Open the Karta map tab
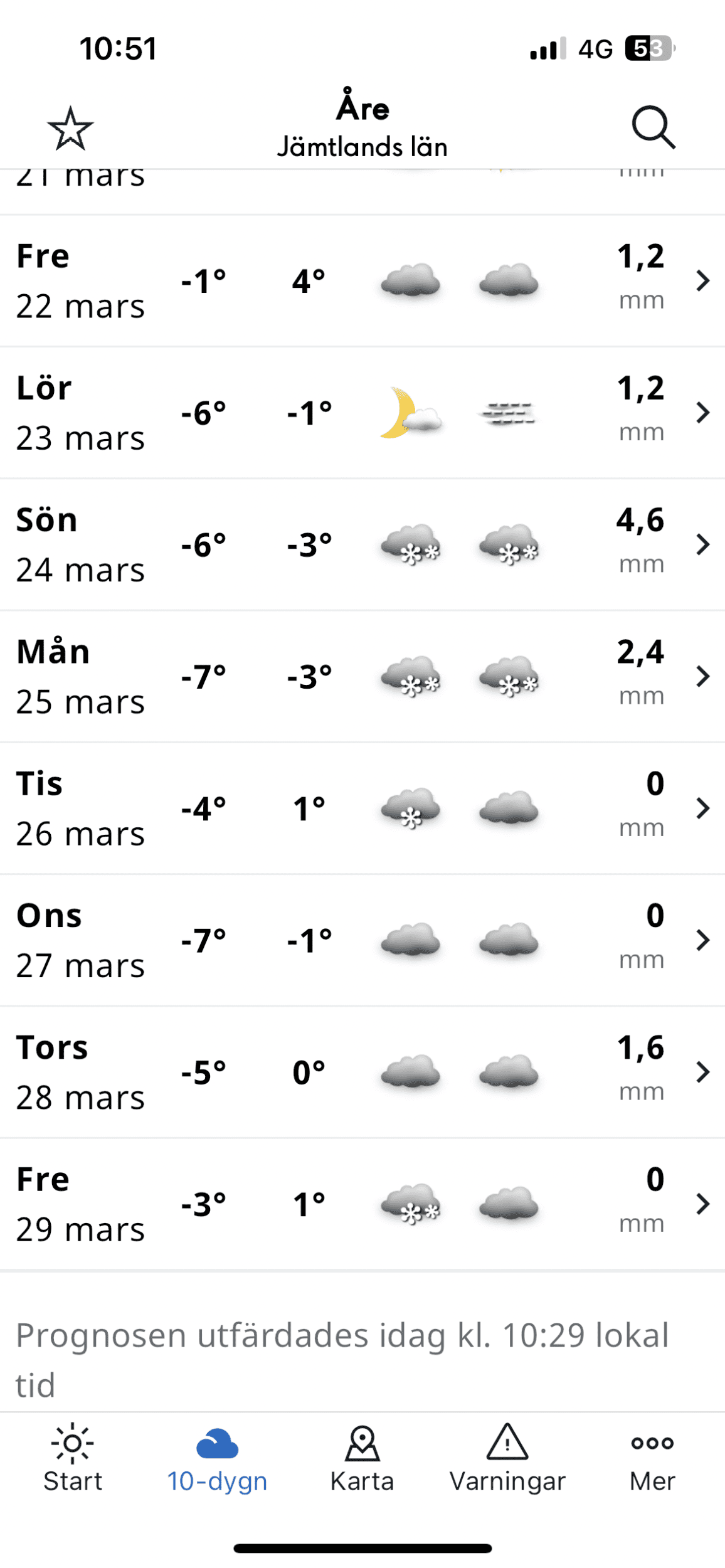 tap(362, 1458)
